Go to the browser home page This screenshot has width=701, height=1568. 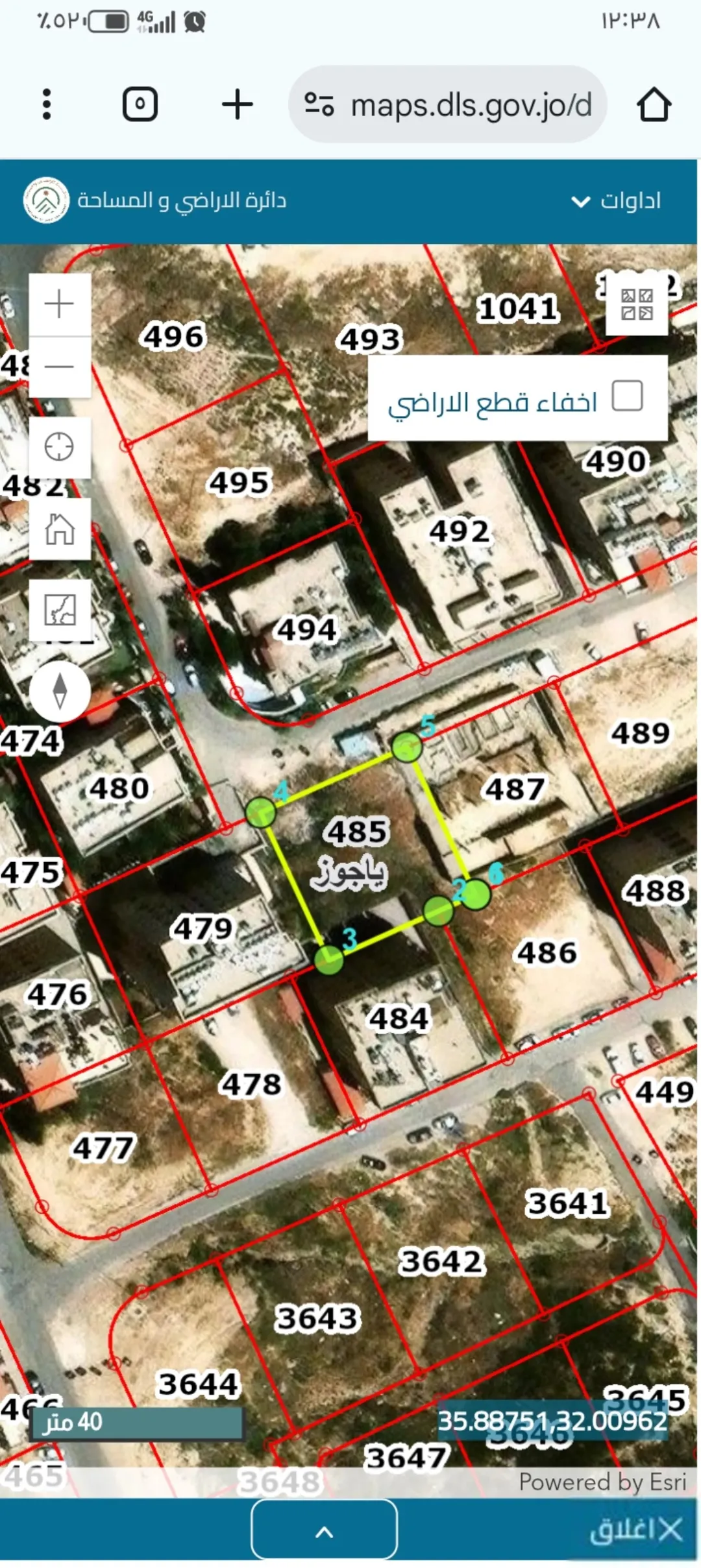(654, 104)
